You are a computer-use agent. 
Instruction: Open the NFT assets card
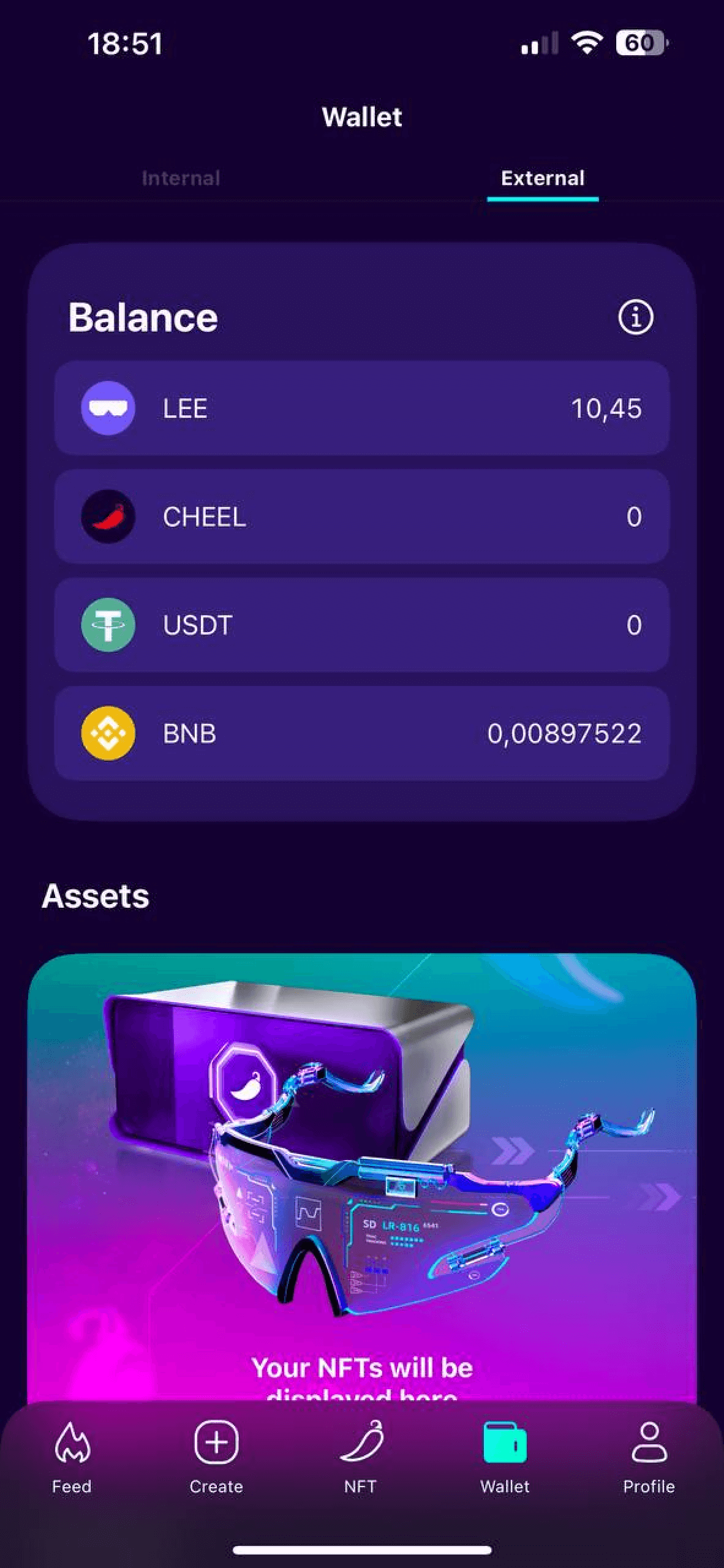click(x=361, y=1164)
